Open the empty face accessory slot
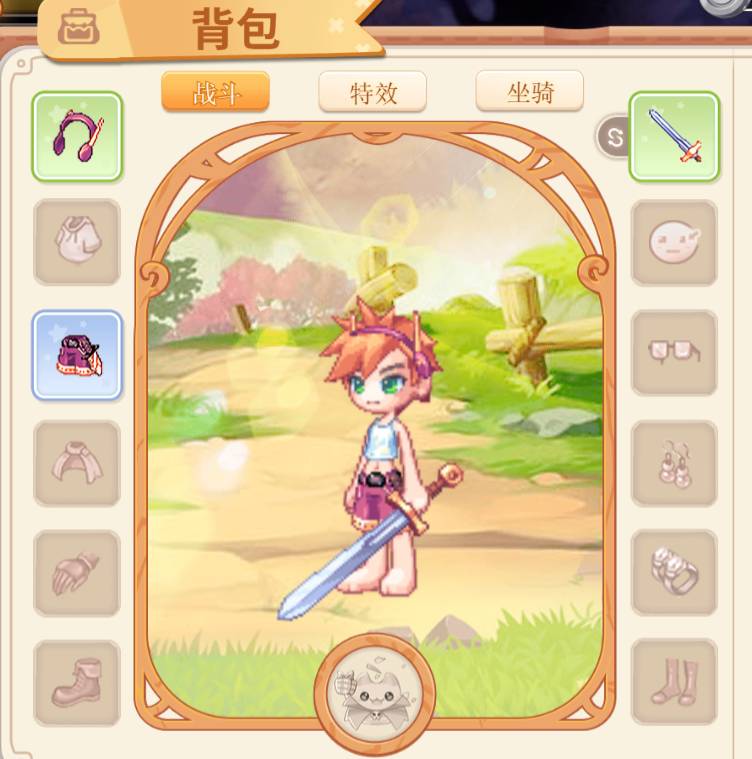The image size is (752, 759). click(x=674, y=242)
